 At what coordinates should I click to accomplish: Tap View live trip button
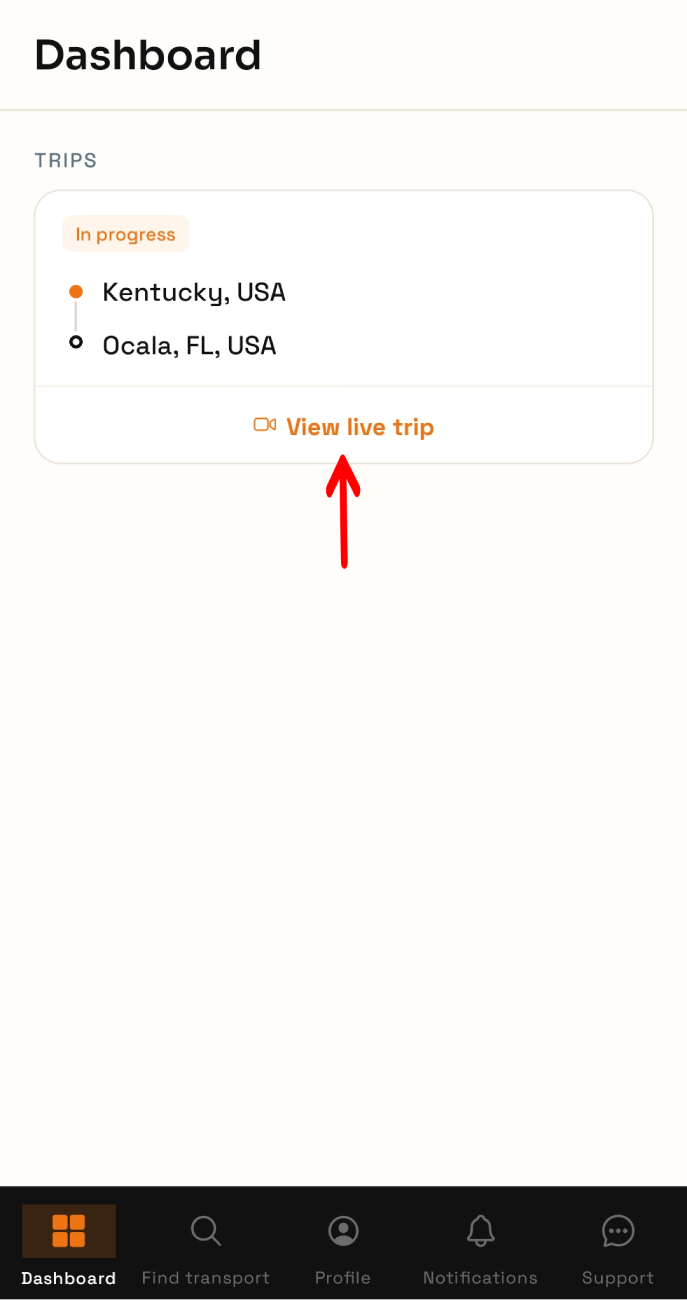click(x=344, y=427)
